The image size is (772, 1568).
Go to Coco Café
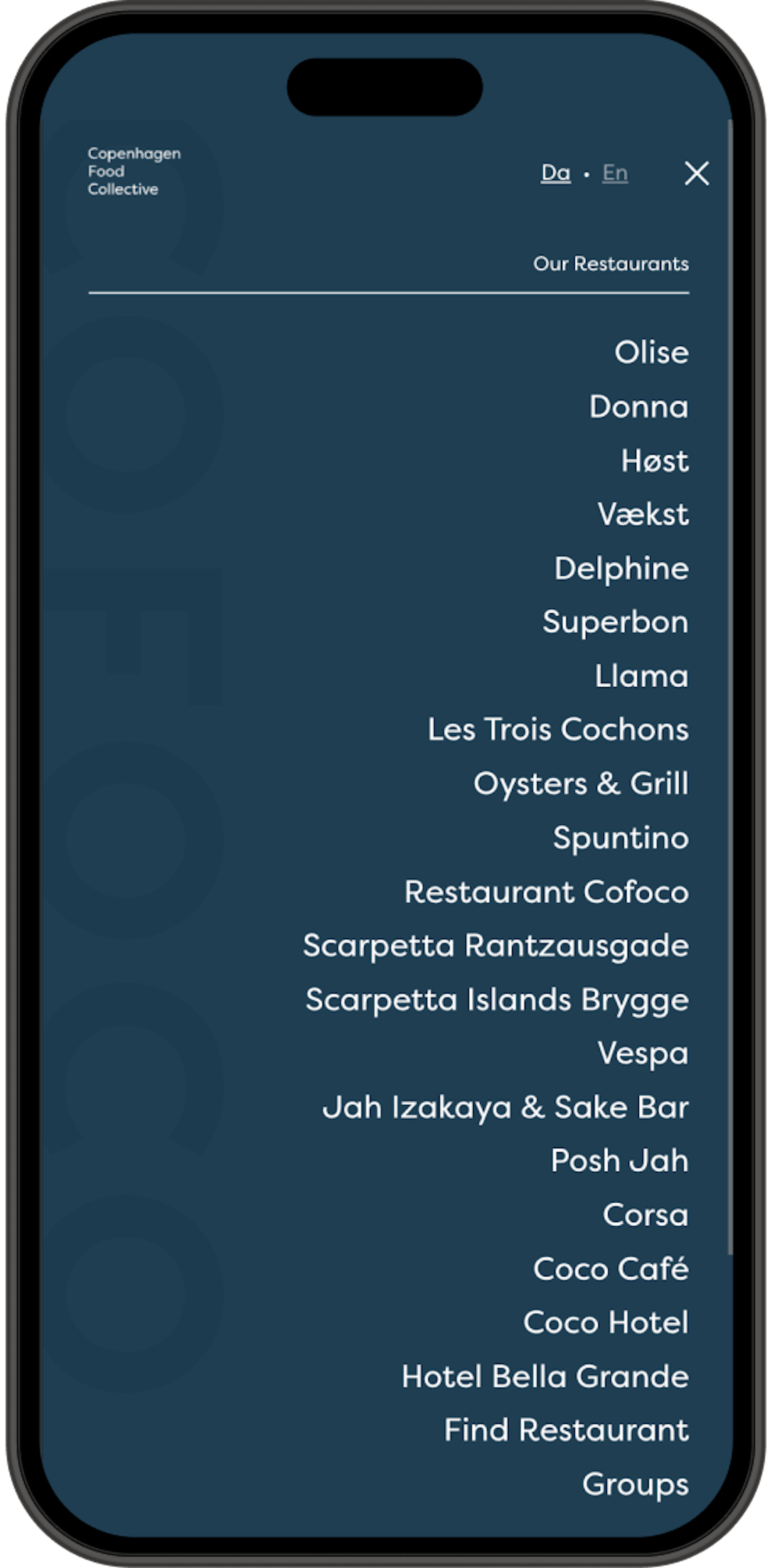tap(611, 1269)
